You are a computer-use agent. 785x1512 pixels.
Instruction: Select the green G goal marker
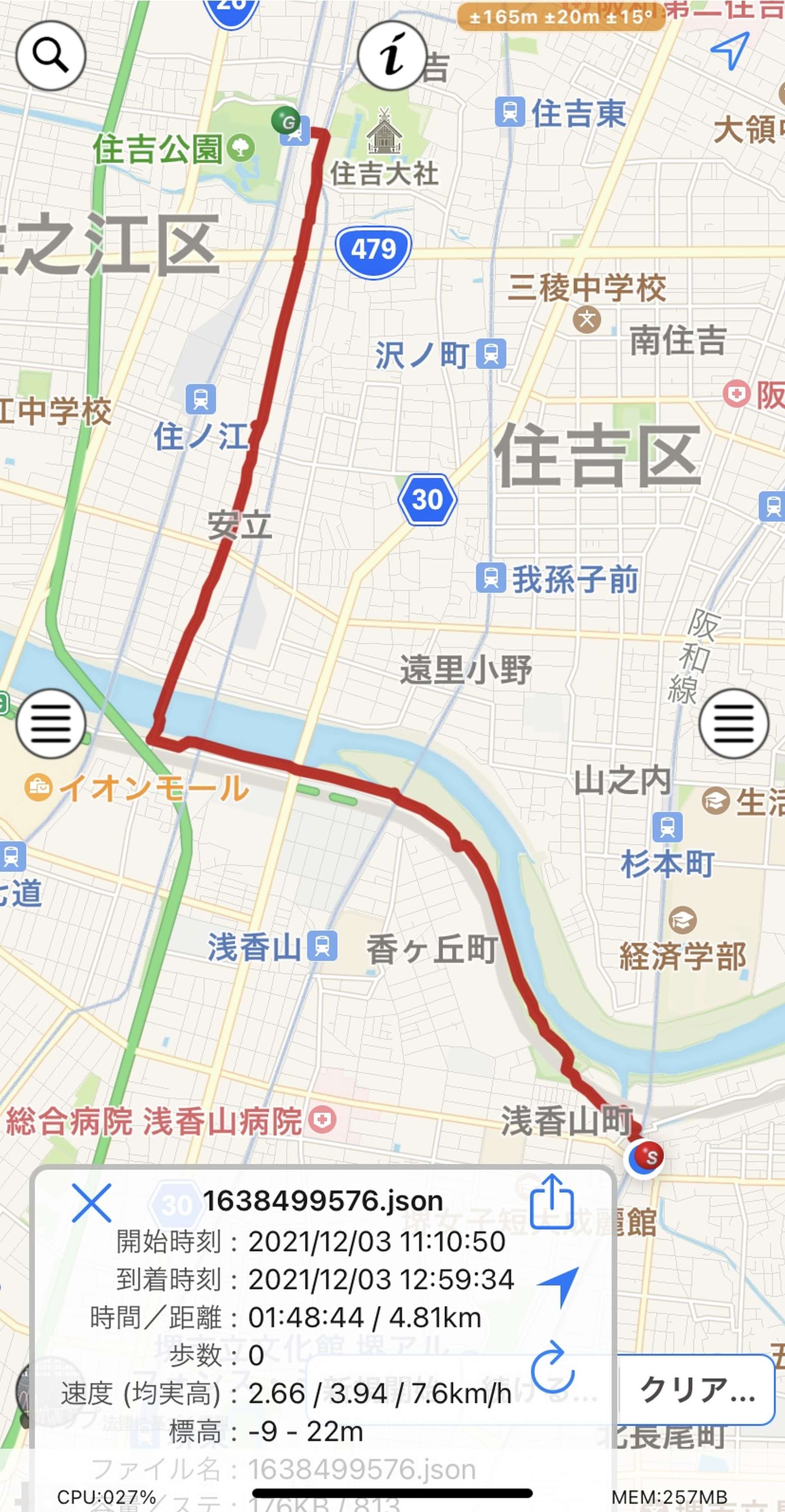click(x=286, y=121)
